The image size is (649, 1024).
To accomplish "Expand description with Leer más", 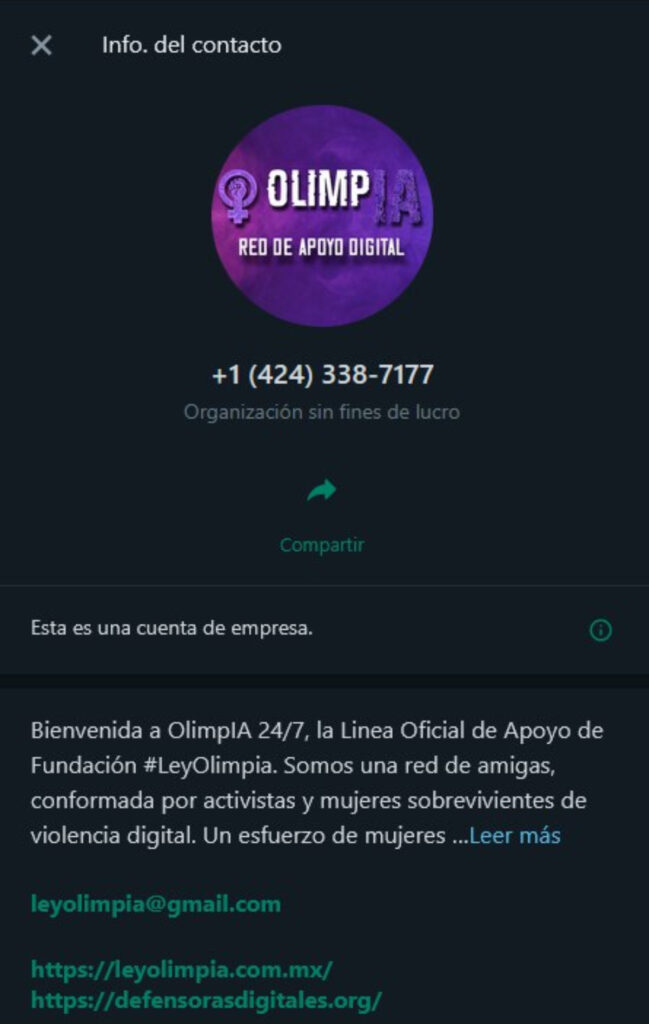I will [515, 836].
